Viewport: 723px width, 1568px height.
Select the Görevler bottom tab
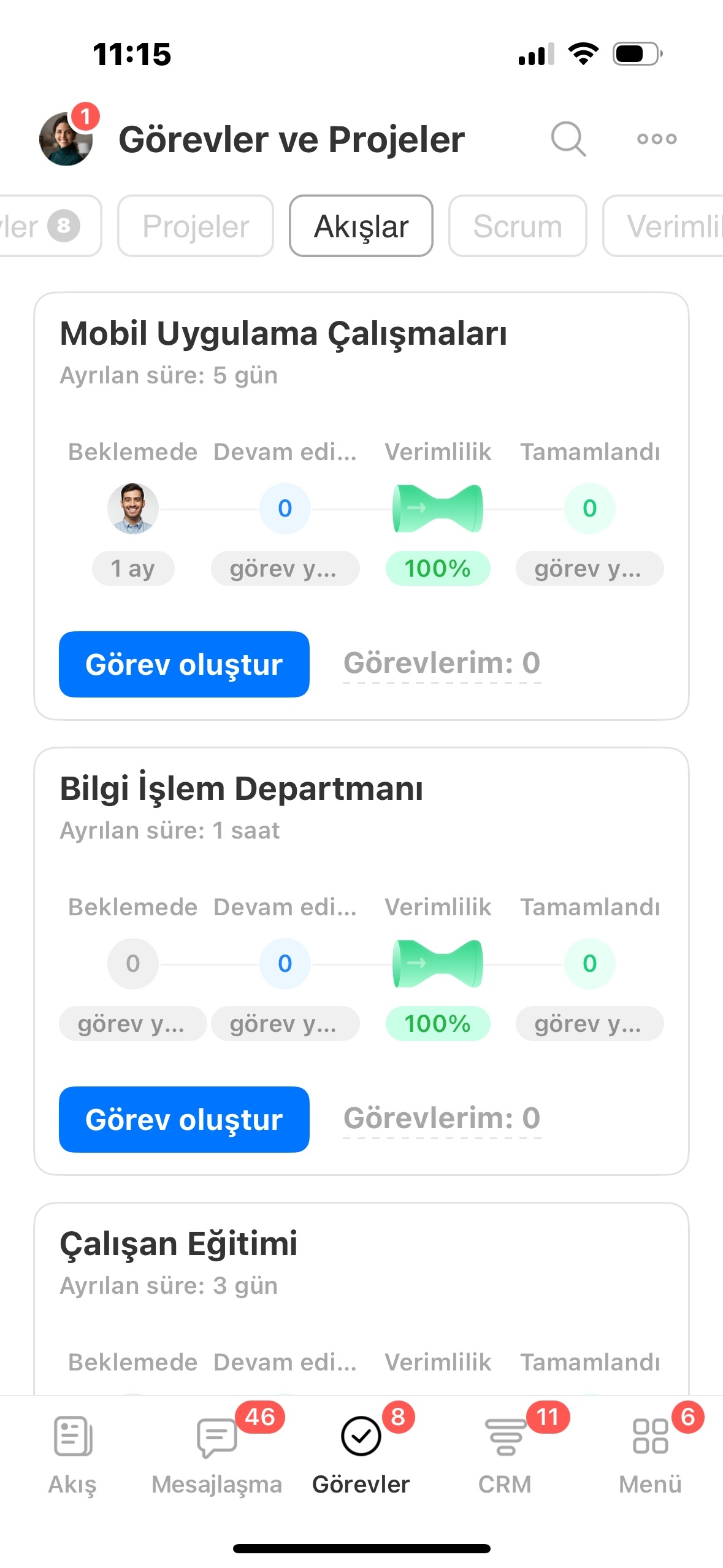(361, 1455)
